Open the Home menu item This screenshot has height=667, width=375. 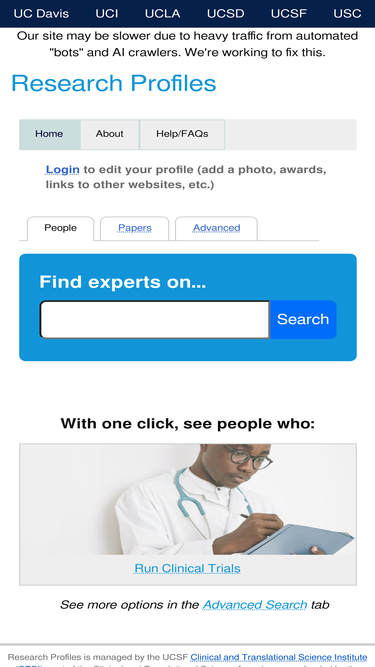pos(49,134)
